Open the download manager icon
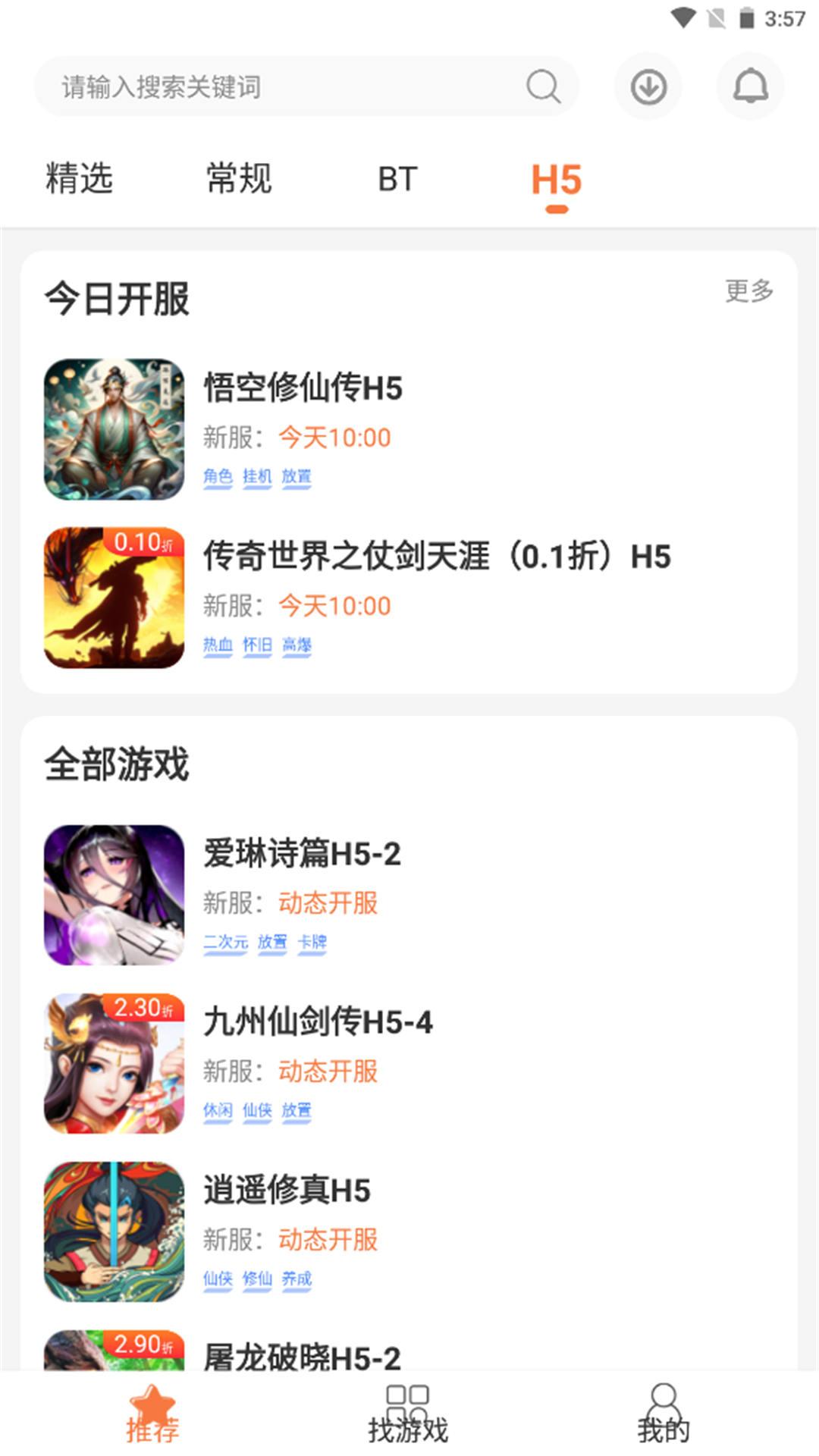819x1456 pixels. (648, 86)
